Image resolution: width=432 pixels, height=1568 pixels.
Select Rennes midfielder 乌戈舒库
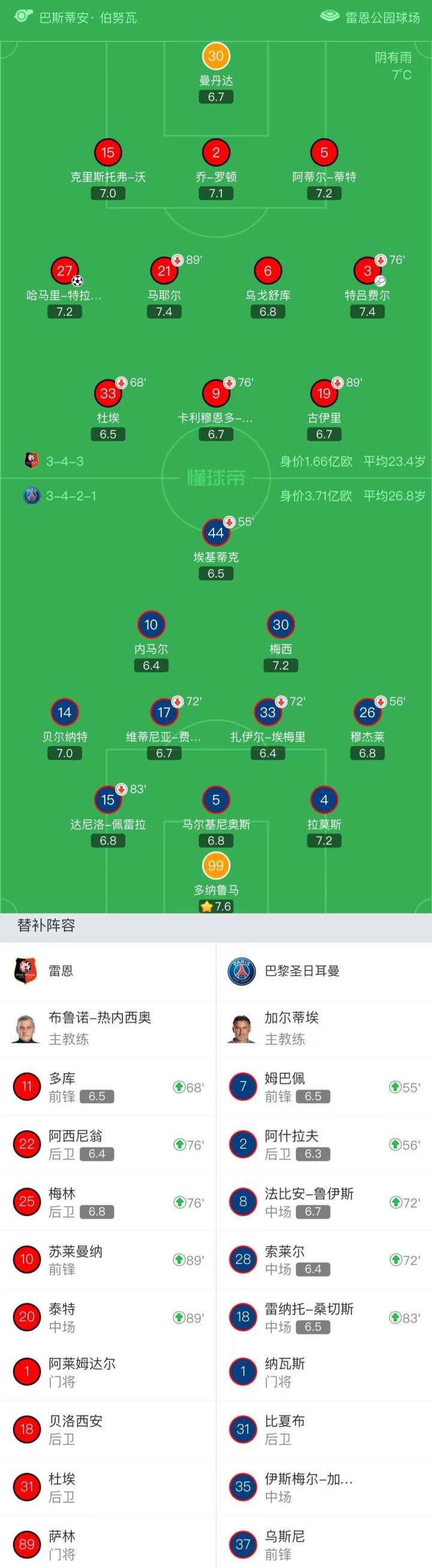(268, 271)
